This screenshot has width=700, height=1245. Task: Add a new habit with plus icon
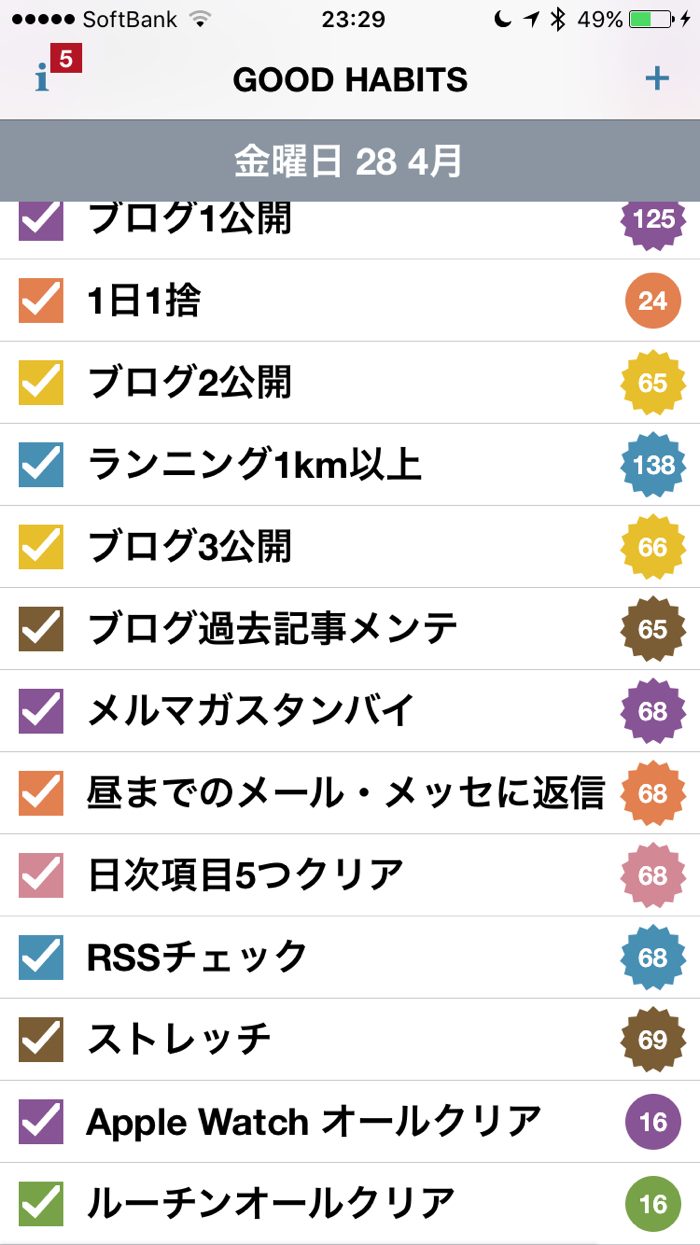(657, 79)
